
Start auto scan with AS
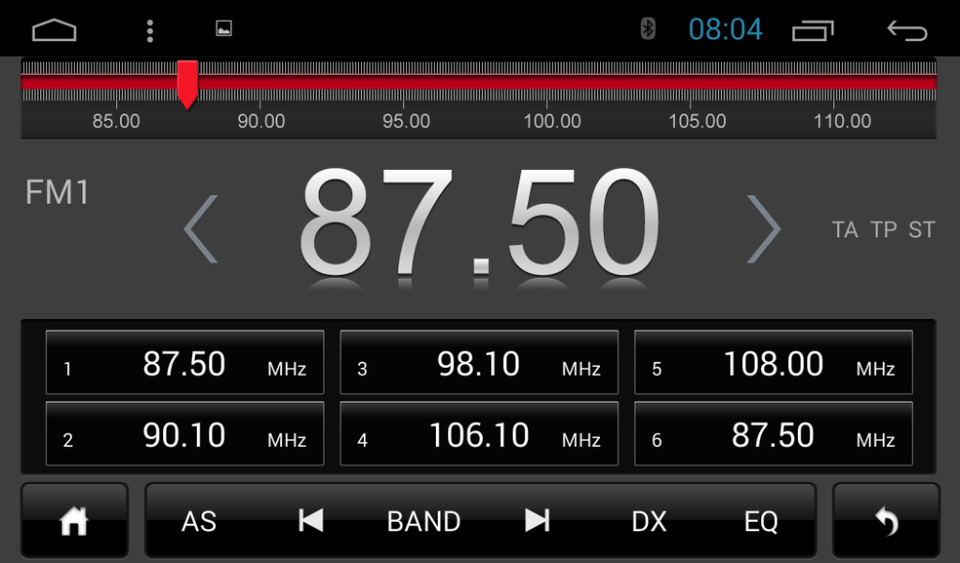click(199, 521)
